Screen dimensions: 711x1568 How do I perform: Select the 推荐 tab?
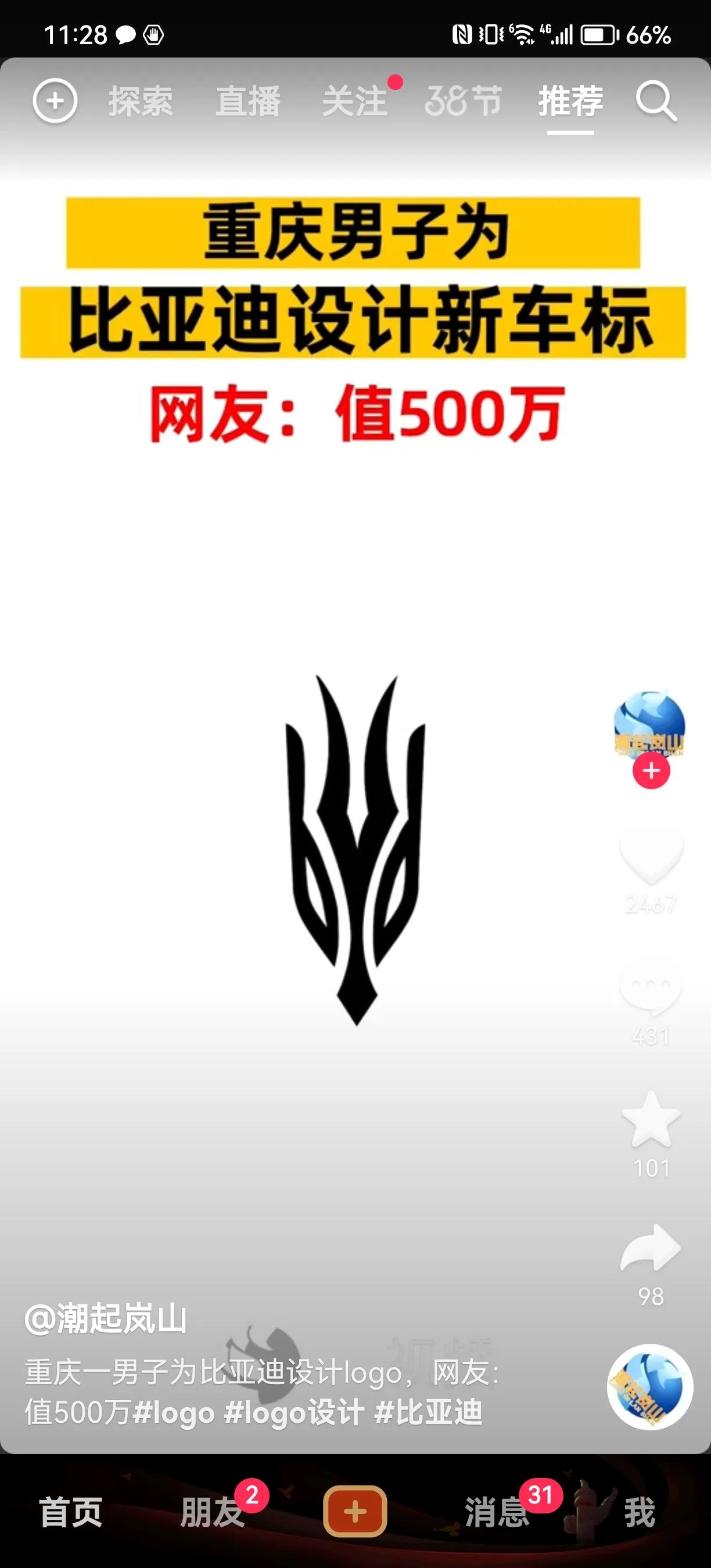pyautogui.click(x=570, y=101)
